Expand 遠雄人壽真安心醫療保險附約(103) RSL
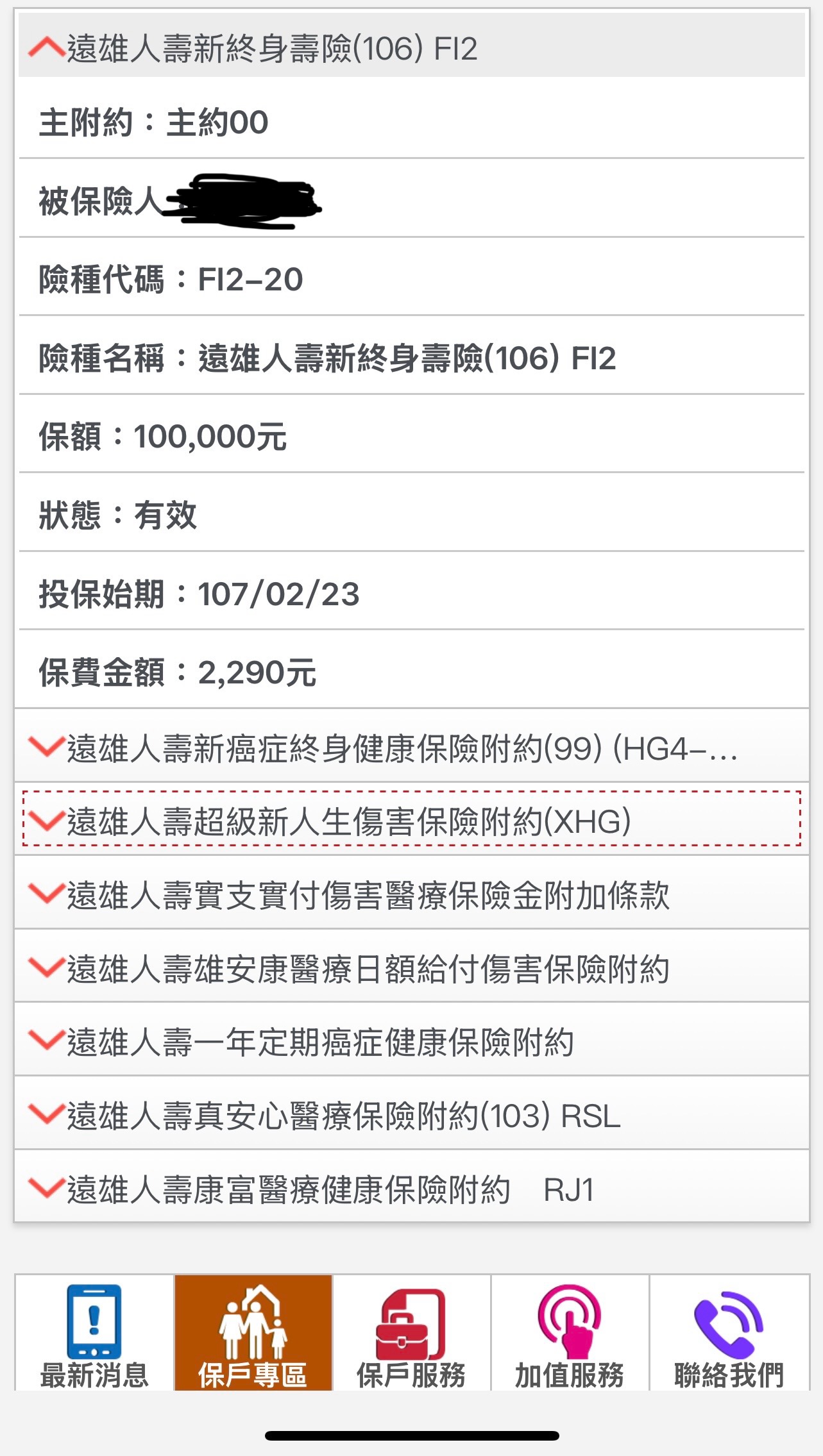 click(411, 1115)
